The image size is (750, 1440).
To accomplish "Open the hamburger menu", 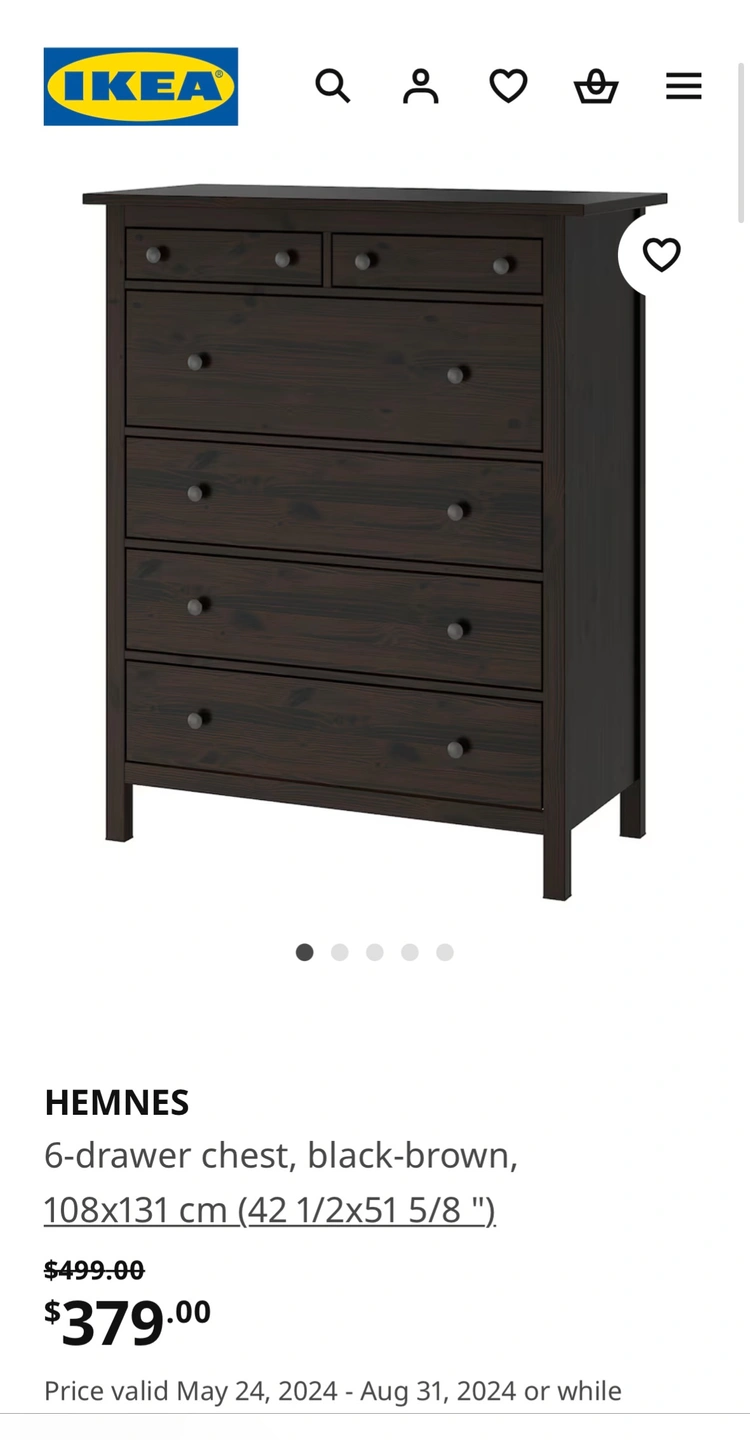I will click(684, 87).
